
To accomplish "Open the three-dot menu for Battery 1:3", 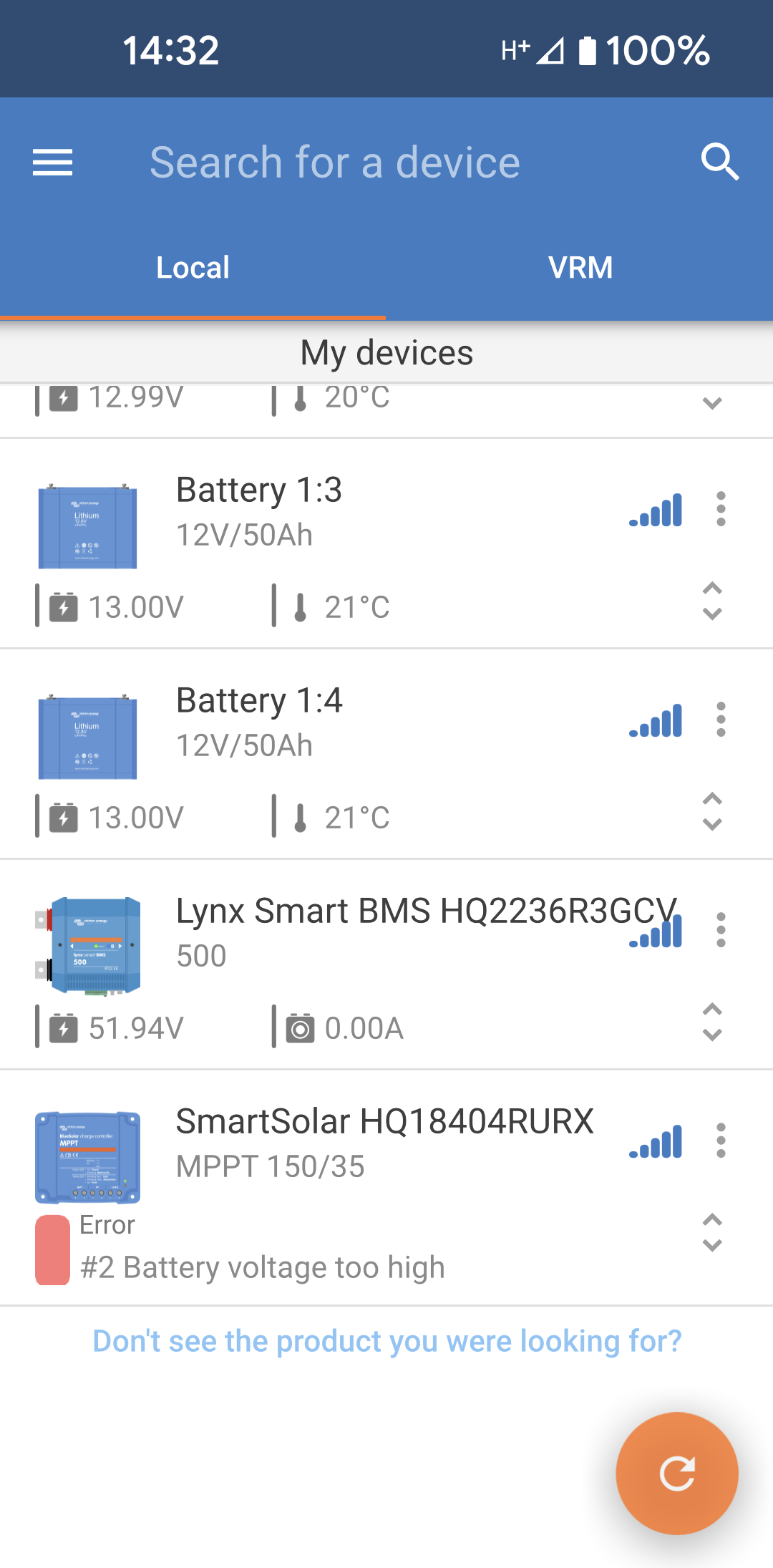I will [720, 510].
